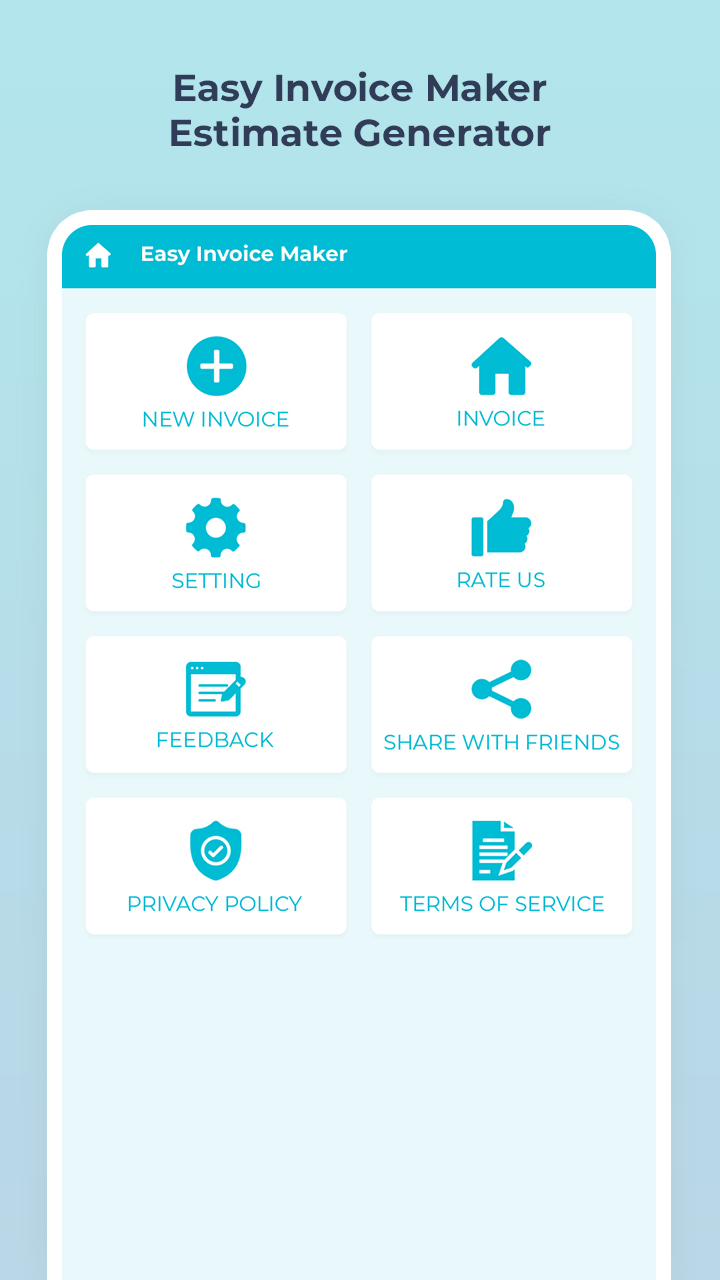Click the home icon in the header bar
The image size is (720, 1280).
pos(98,255)
